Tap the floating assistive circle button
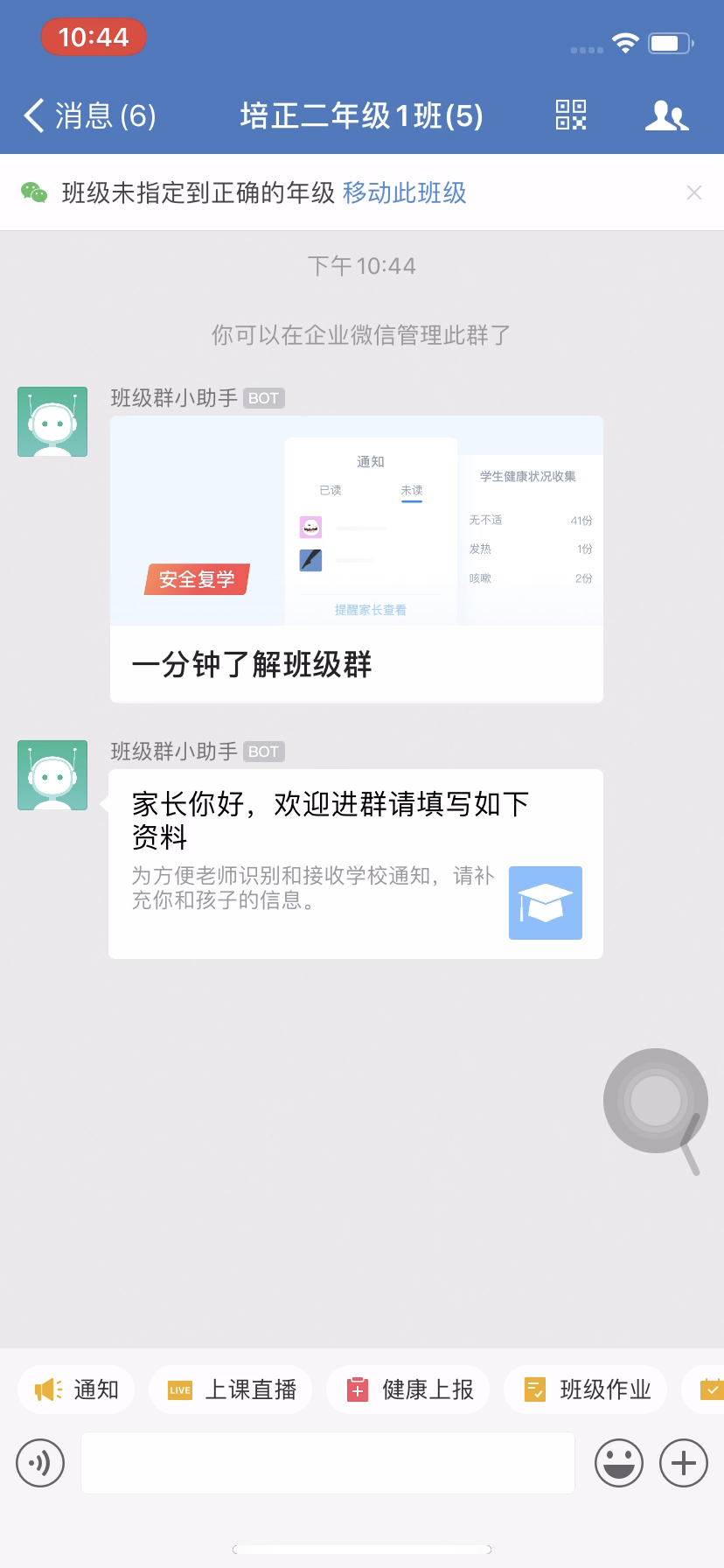The width and height of the screenshot is (724, 1568). [655, 1100]
